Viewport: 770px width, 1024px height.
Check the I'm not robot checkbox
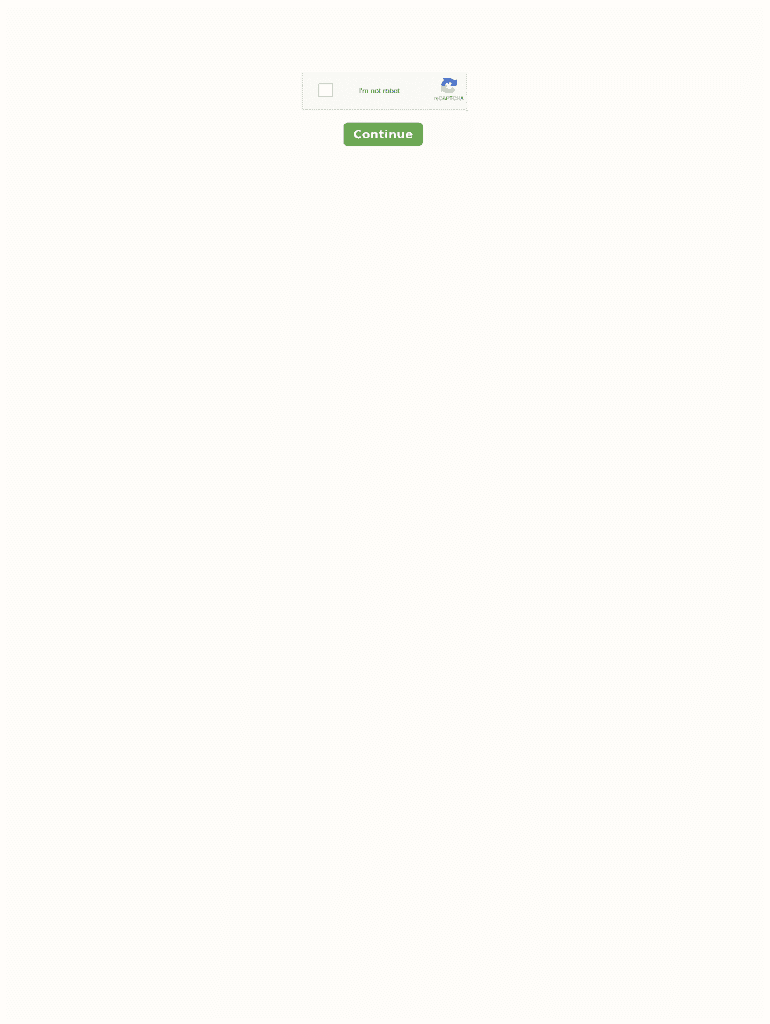[x=325, y=90]
